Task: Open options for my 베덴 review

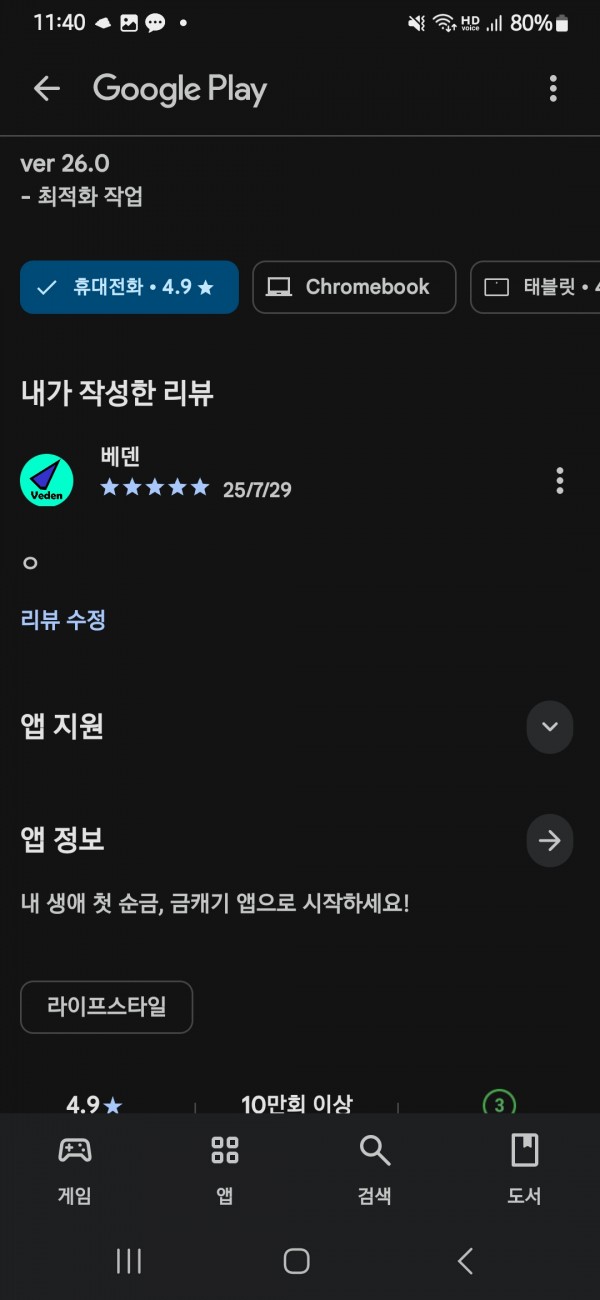Action: click(x=559, y=480)
